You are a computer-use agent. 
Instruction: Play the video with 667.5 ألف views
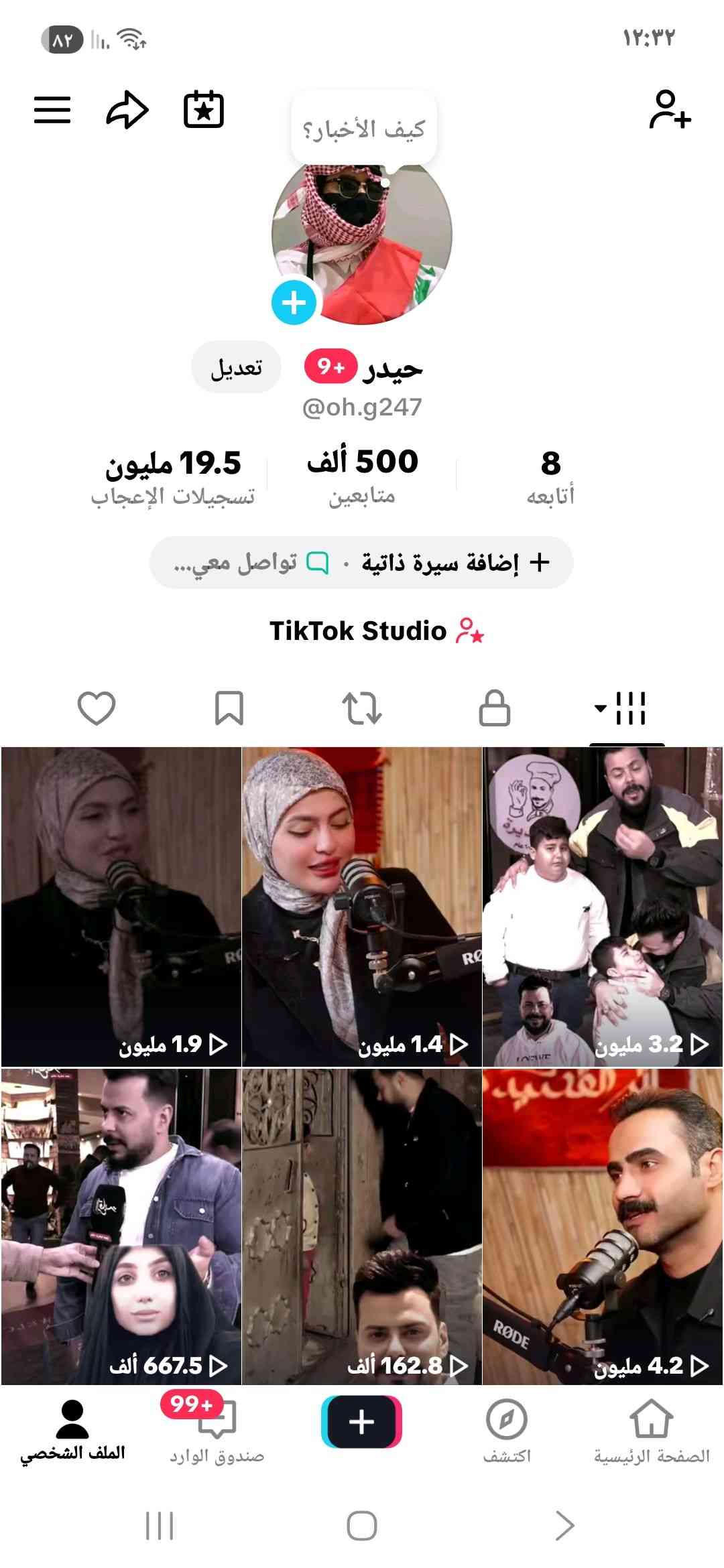(121, 1226)
